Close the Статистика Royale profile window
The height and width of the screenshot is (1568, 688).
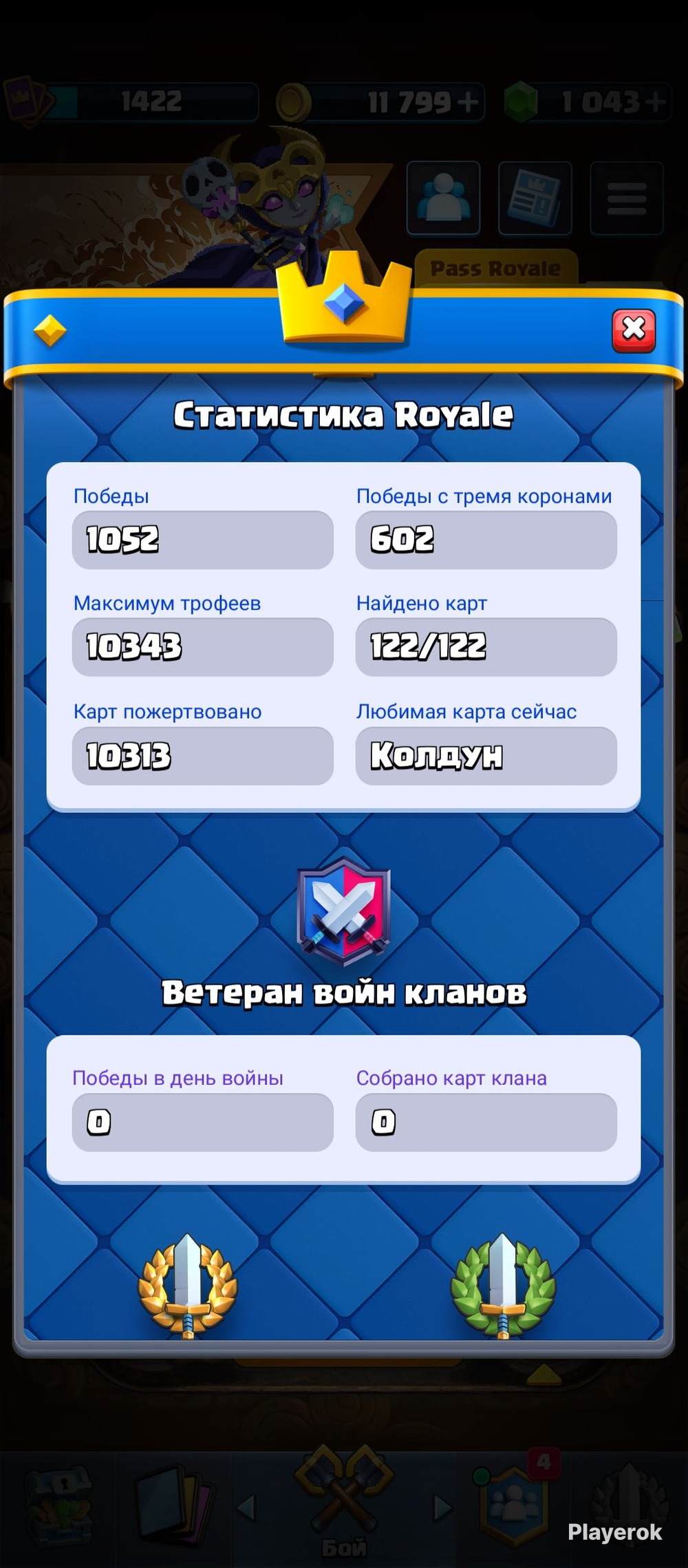coord(634,330)
